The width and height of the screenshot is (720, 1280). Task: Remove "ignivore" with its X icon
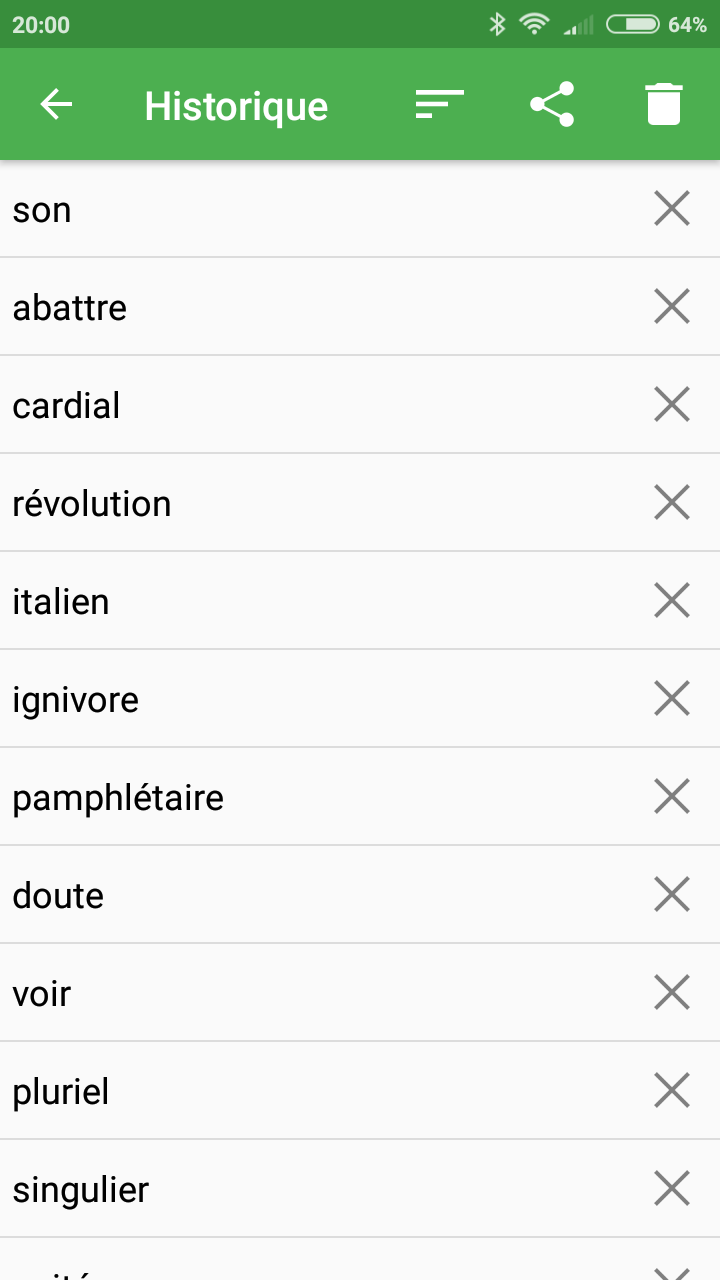671,698
